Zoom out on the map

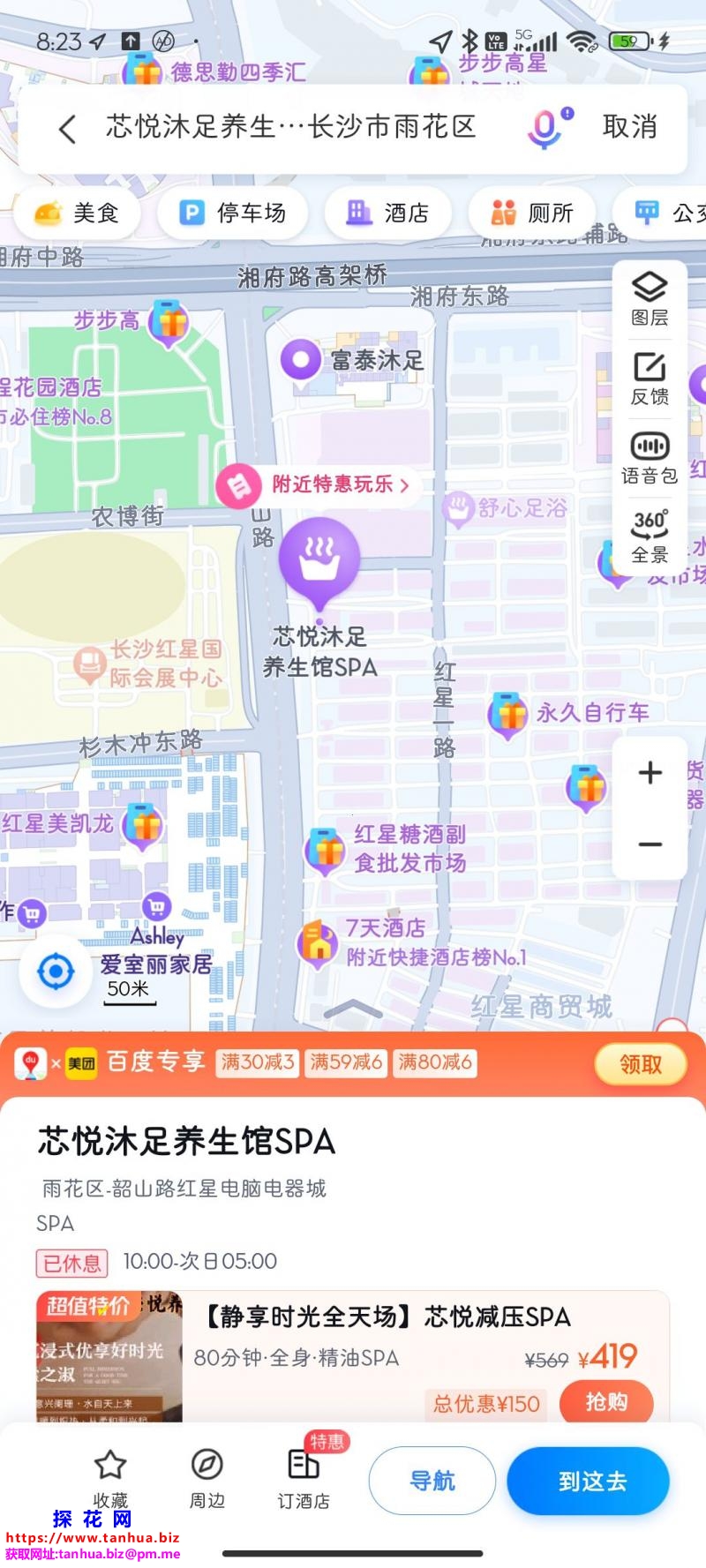(x=650, y=844)
